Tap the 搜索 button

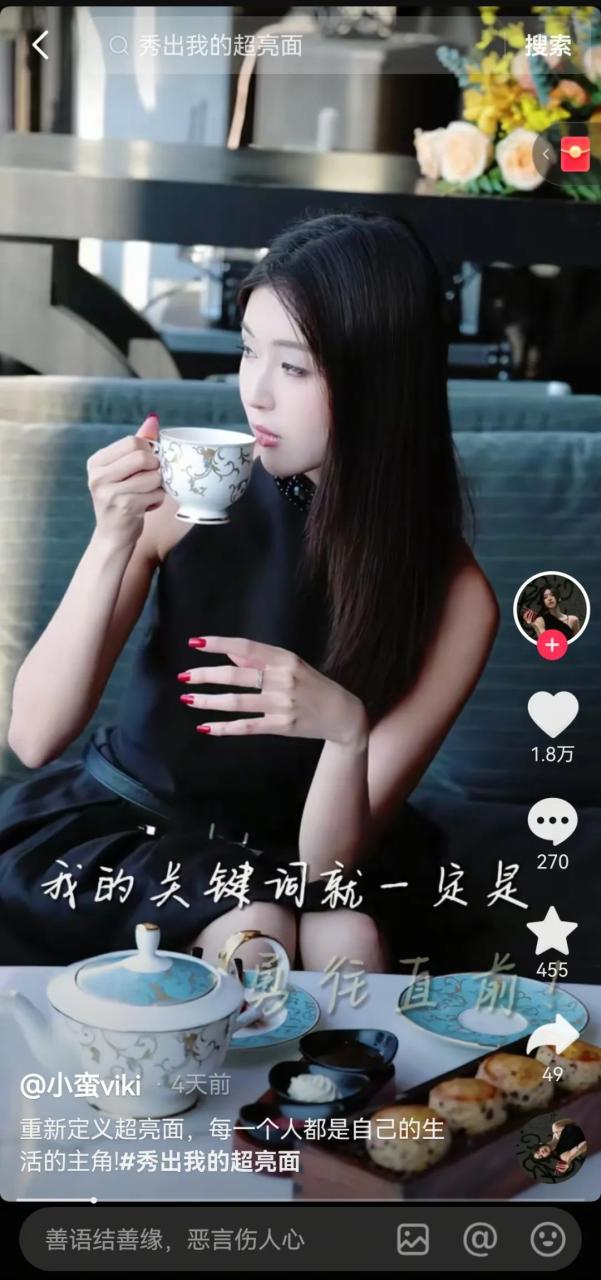tap(548, 45)
